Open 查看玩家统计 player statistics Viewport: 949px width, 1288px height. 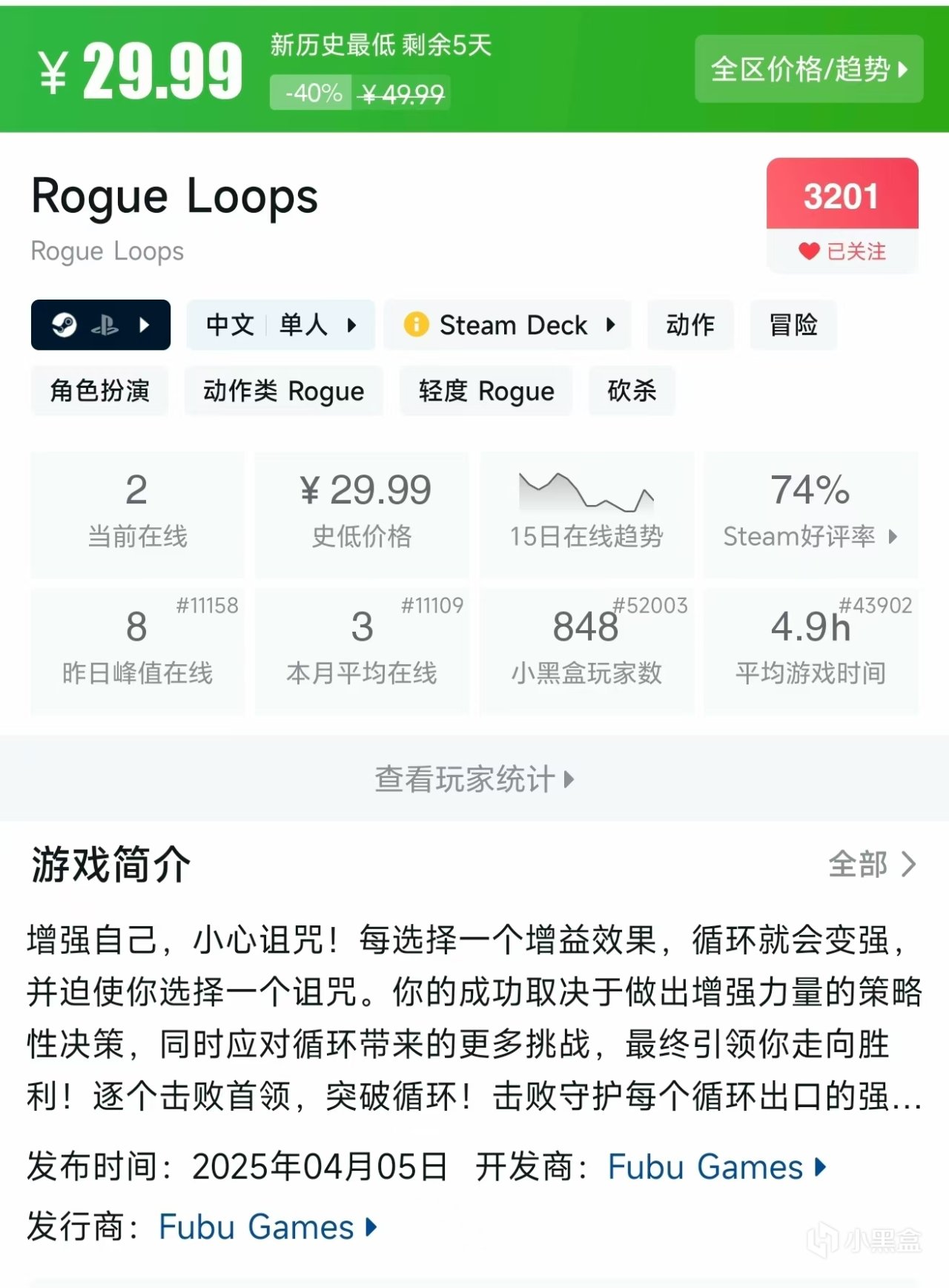[x=474, y=779]
